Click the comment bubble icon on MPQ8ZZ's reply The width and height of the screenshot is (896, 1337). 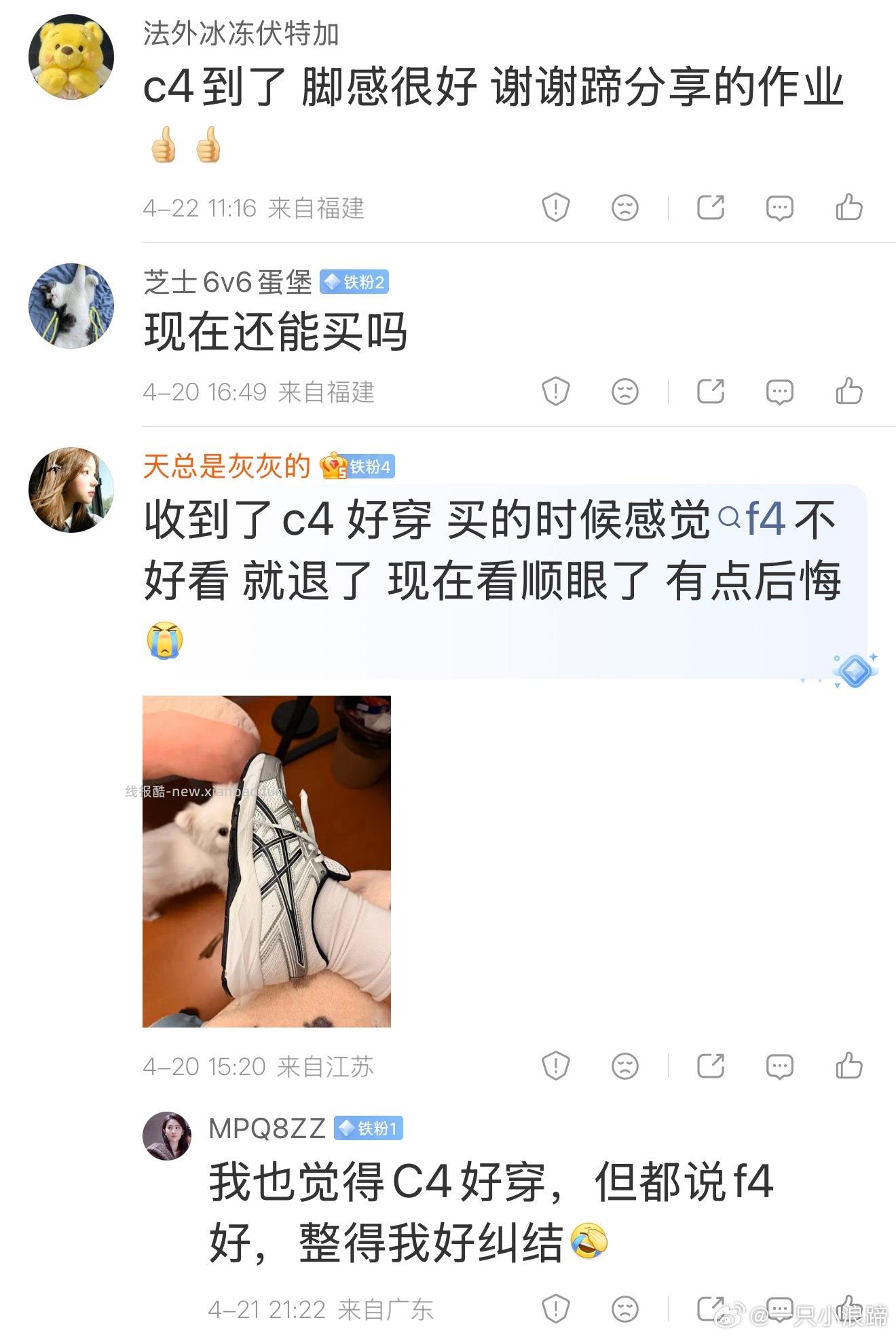[x=781, y=1308]
